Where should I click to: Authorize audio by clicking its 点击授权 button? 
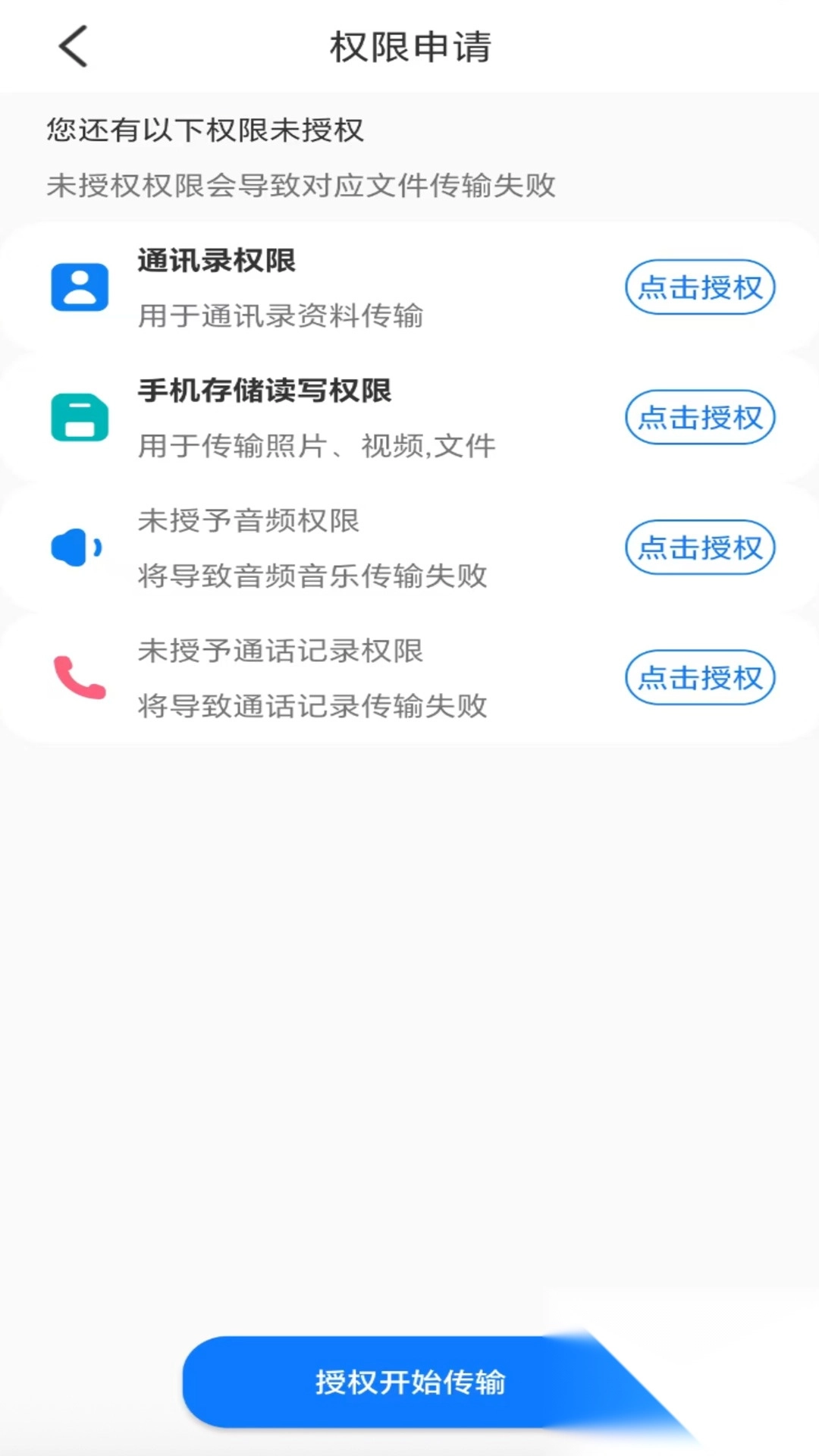(x=700, y=548)
